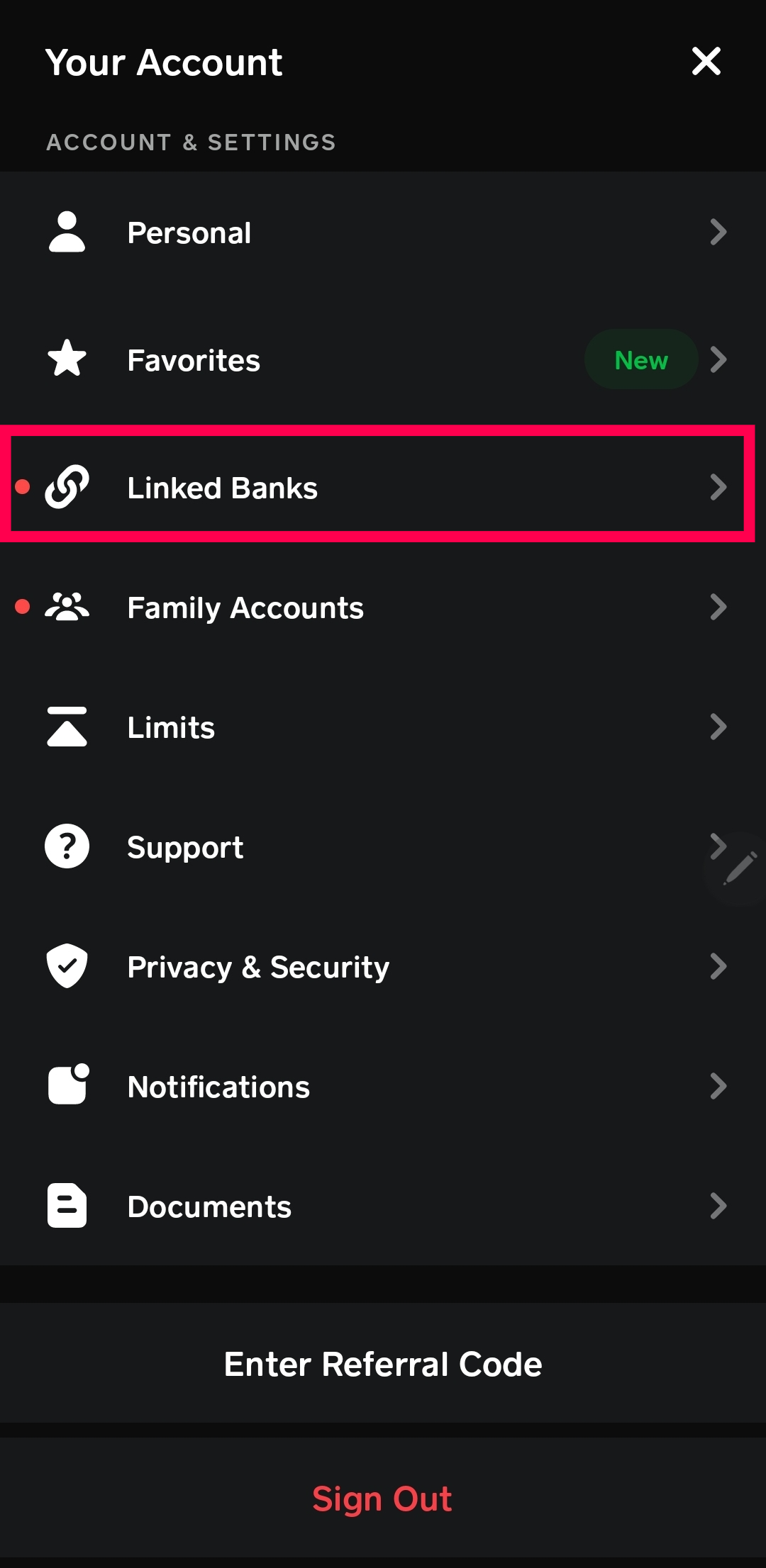Click the Limits gauge icon
766x1568 pixels.
67,727
